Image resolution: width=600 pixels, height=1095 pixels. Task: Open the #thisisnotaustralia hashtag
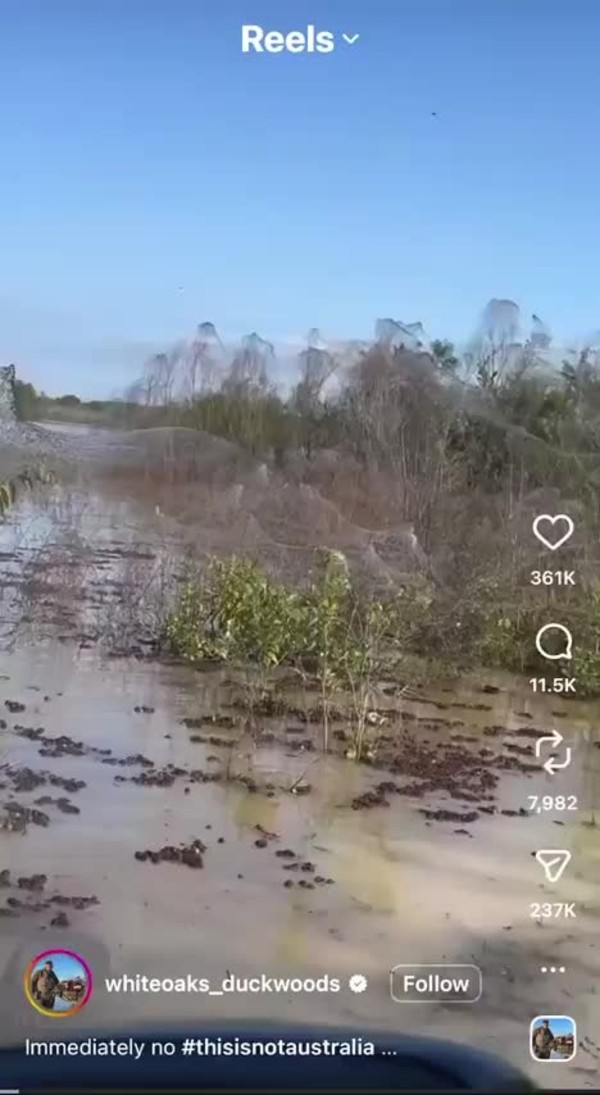coord(278,1048)
